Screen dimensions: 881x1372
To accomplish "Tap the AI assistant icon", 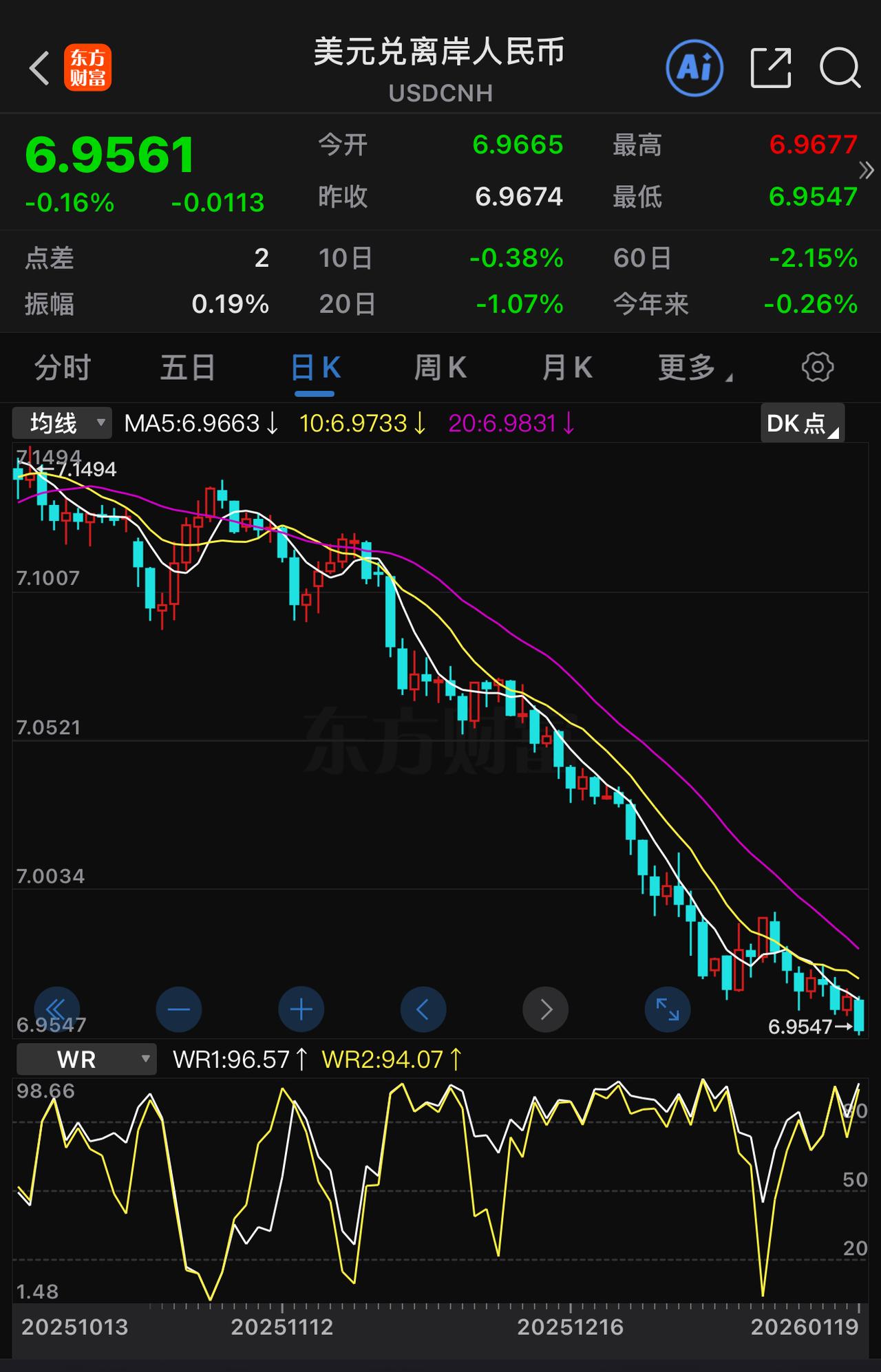I will (694, 68).
